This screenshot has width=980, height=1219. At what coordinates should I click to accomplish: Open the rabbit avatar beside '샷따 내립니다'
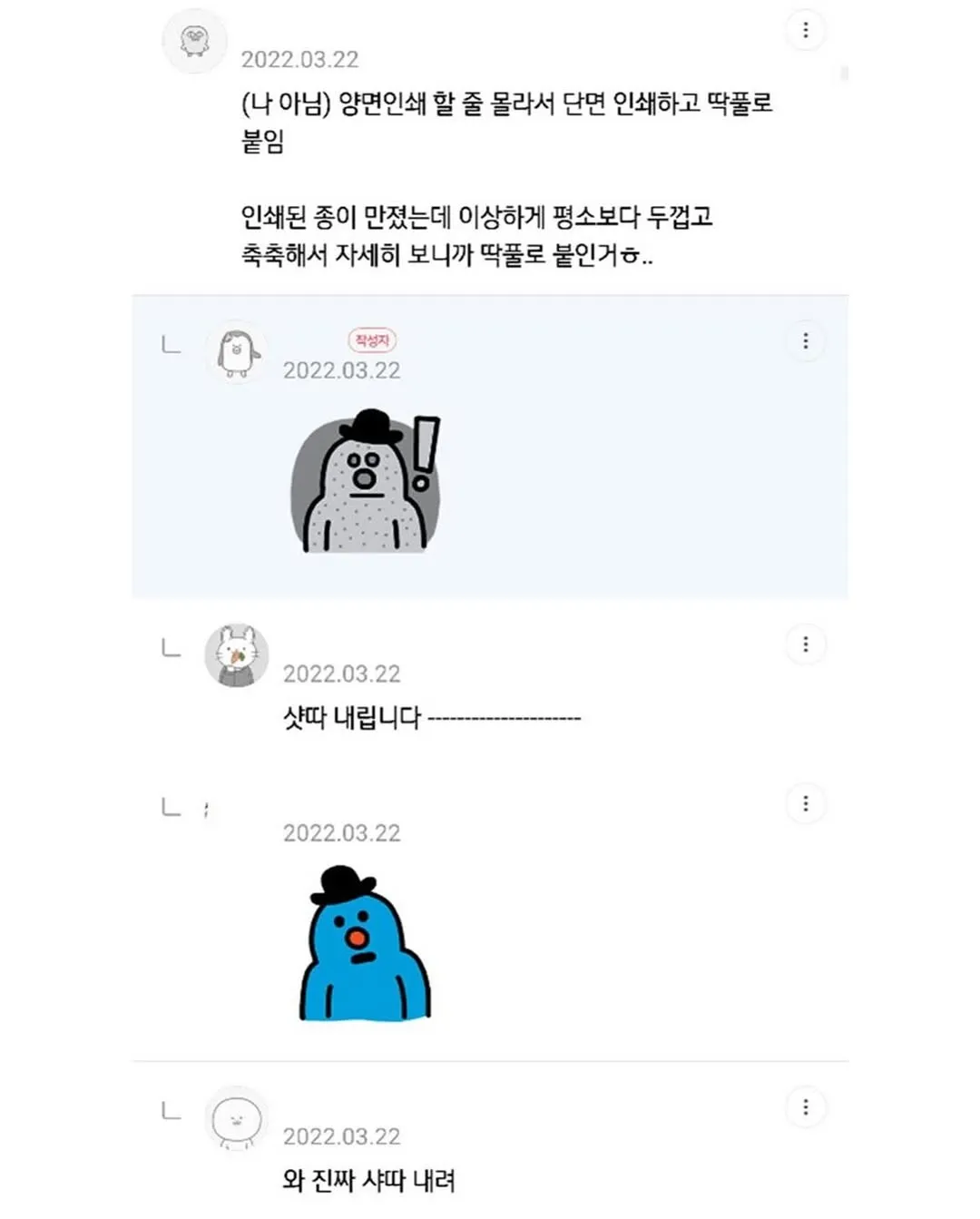click(x=236, y=654)
